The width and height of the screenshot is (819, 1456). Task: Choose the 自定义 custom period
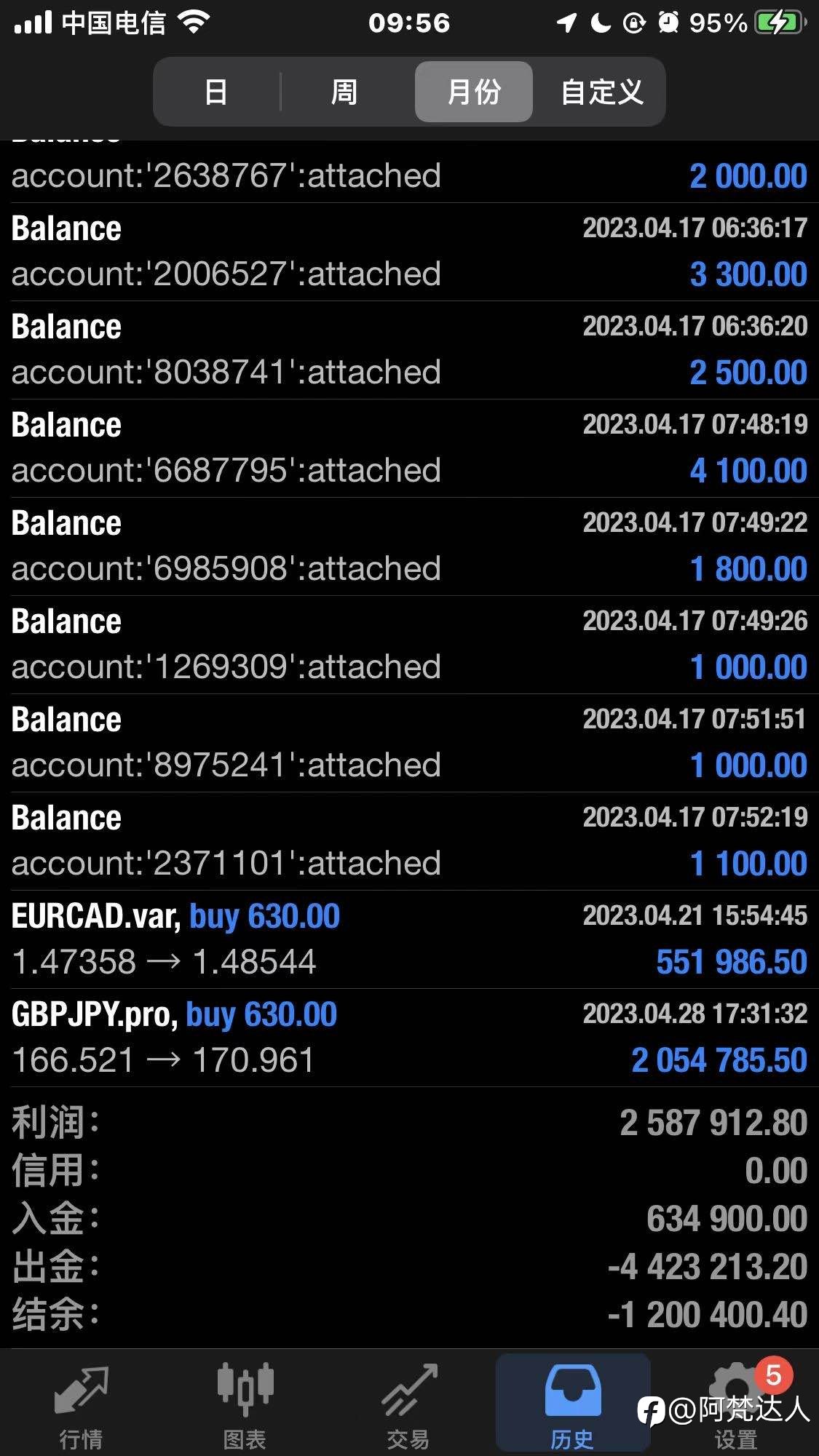tap(601, 92)
